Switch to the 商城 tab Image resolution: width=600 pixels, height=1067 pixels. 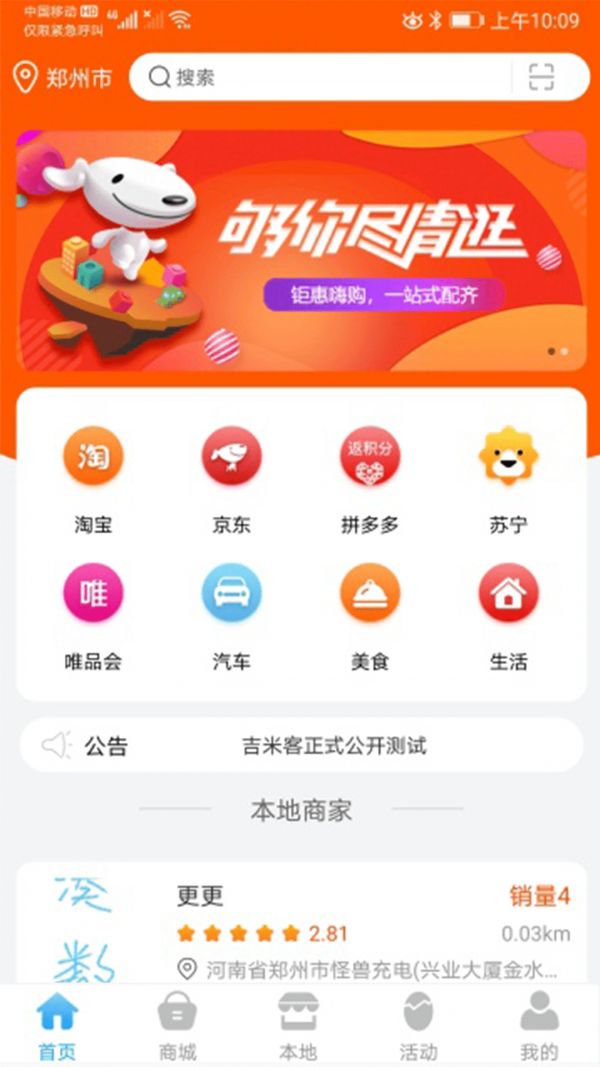[x=178, y=1027]
